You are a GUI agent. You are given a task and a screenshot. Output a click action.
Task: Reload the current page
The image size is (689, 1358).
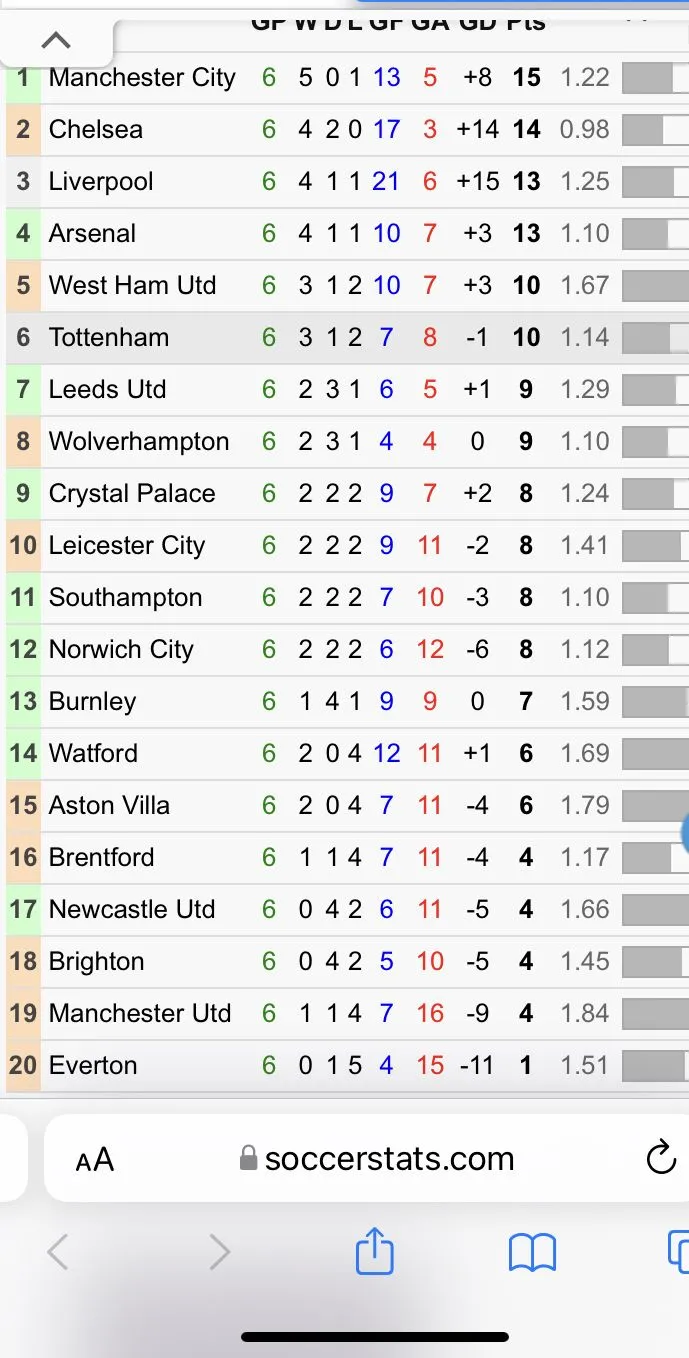661,1159
